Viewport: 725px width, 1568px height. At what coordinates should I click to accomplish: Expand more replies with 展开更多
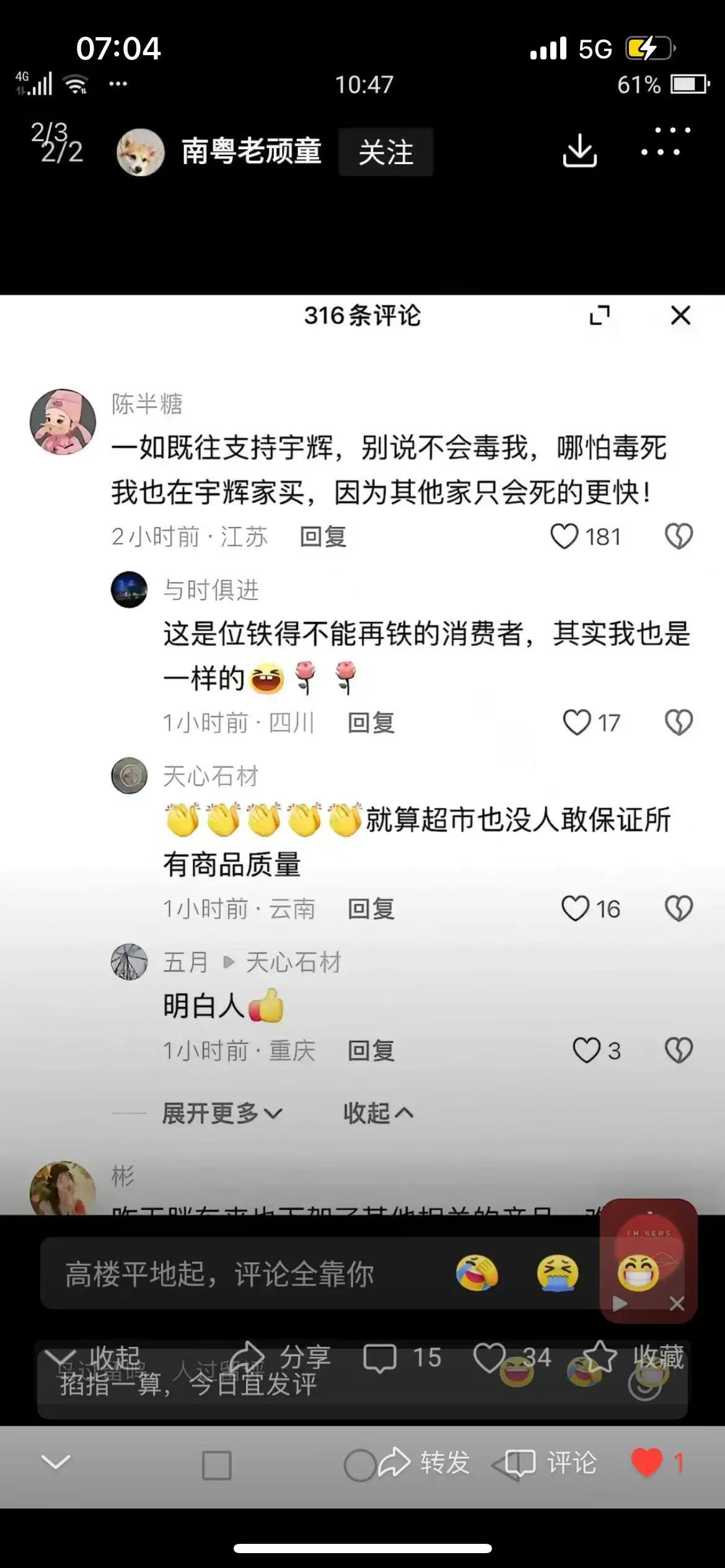[x=221, y=1113]
